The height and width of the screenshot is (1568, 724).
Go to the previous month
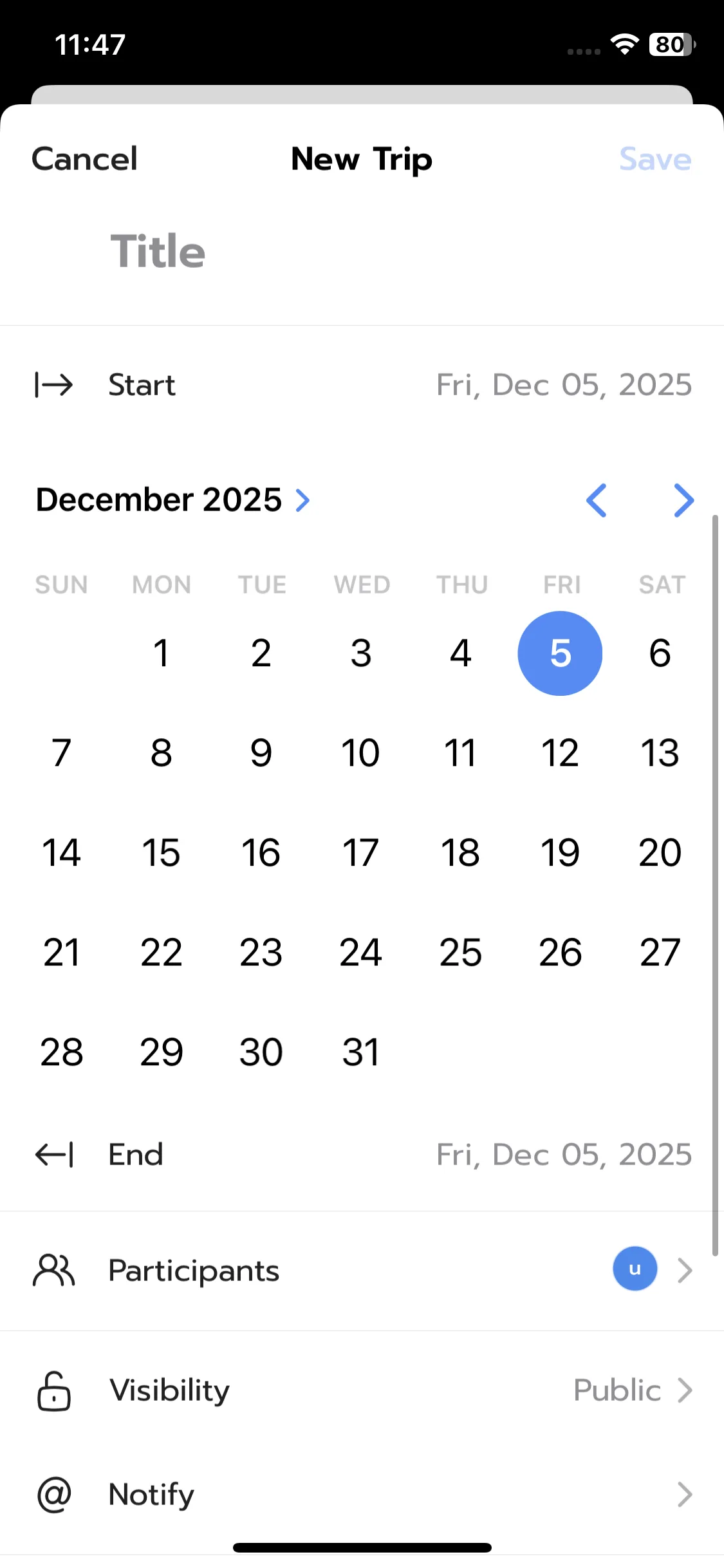pyautogui.click(x=596, y=500)
